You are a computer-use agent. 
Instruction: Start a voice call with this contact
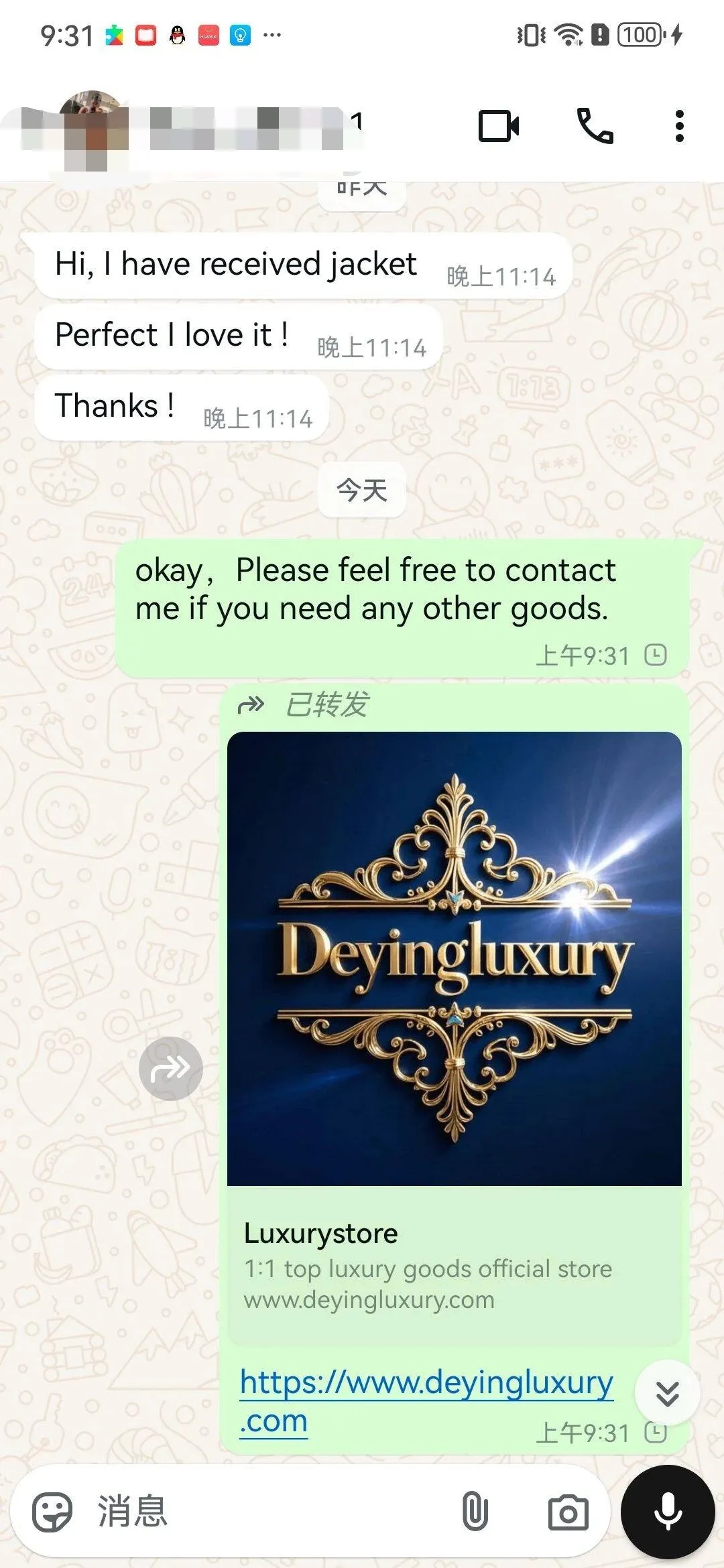(595, 126)
